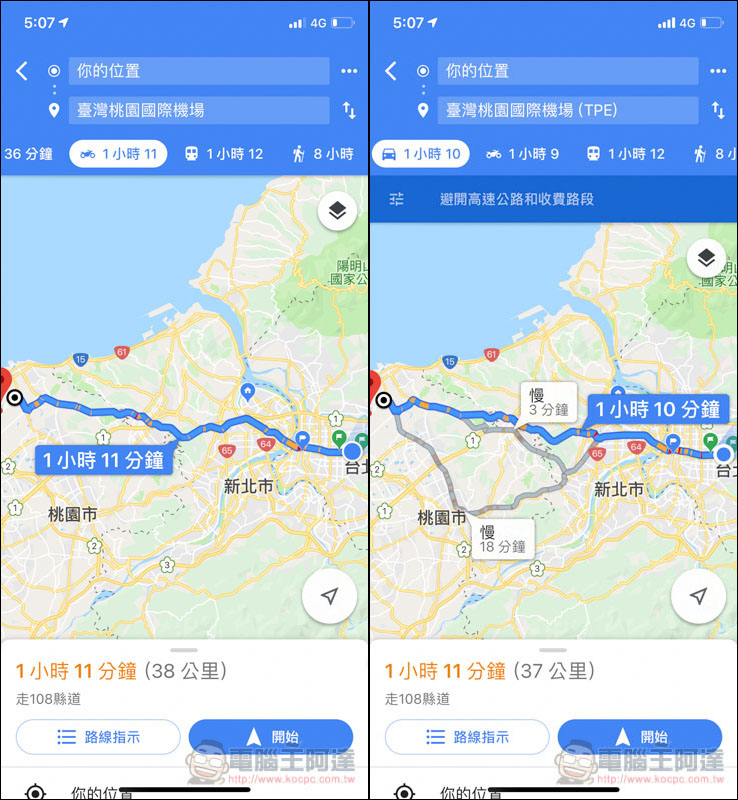Switch to the motorcycle tab showing 1小時 9
This screenshot has width=738, height=800.
[522, 154]
